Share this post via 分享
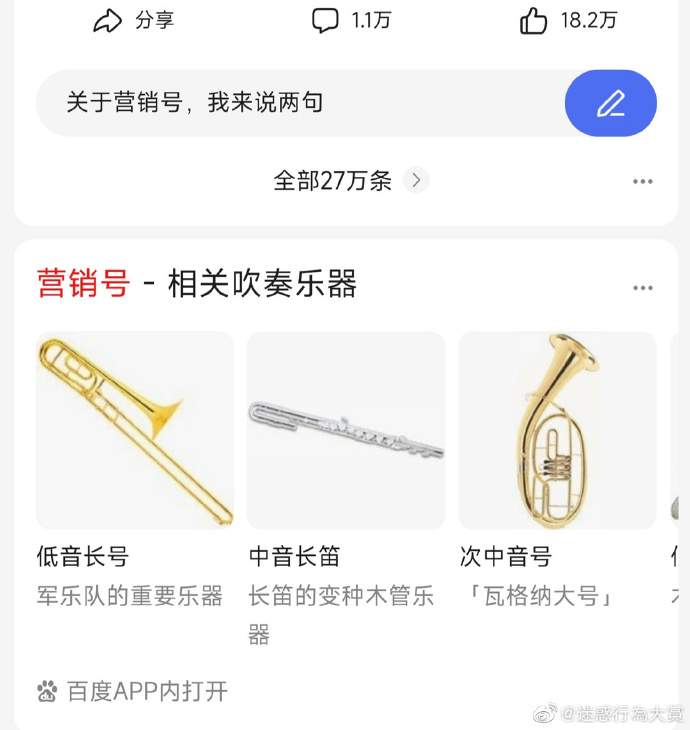Viewport: 690px width, 730px height. [134, 21]
